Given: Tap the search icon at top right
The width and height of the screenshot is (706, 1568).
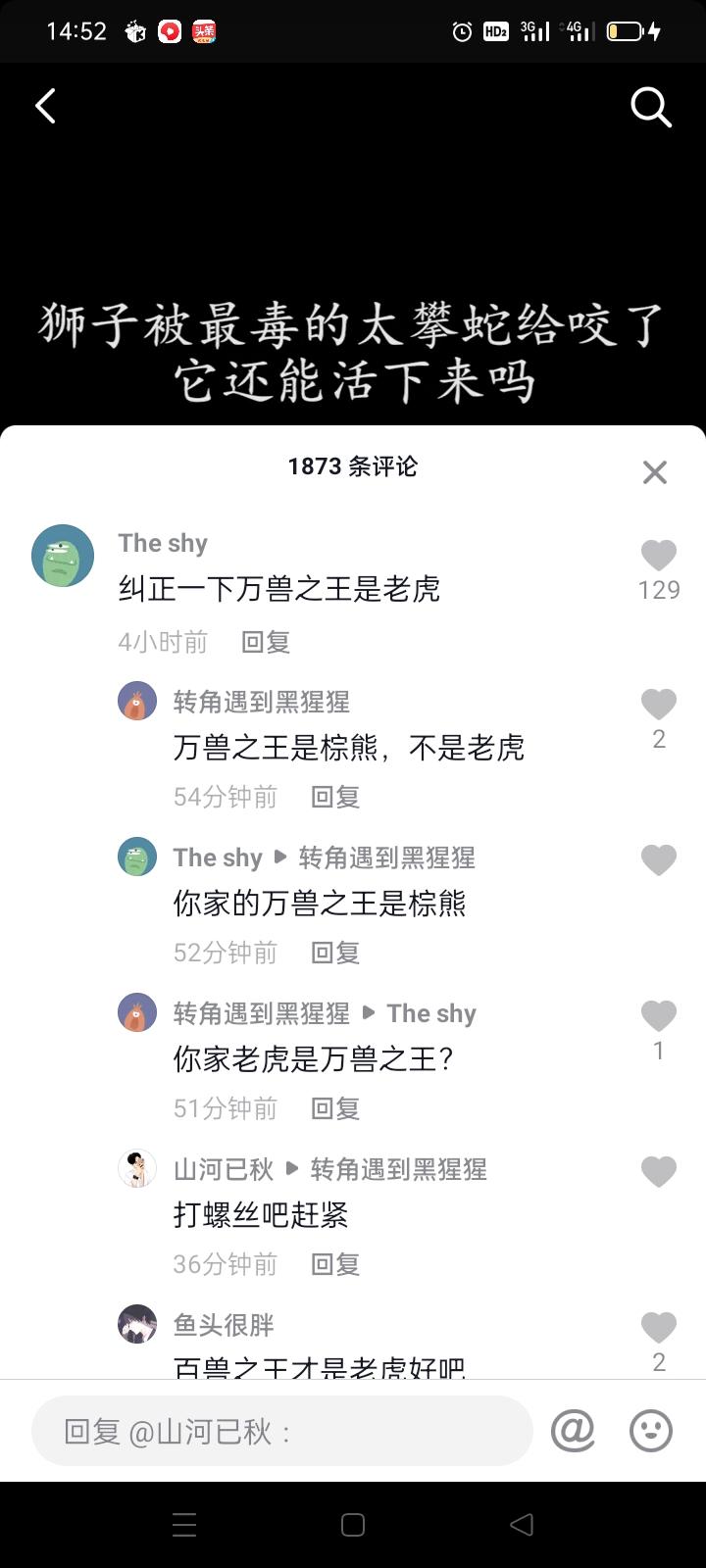Looking at the screenshot, I should point(650,108).
